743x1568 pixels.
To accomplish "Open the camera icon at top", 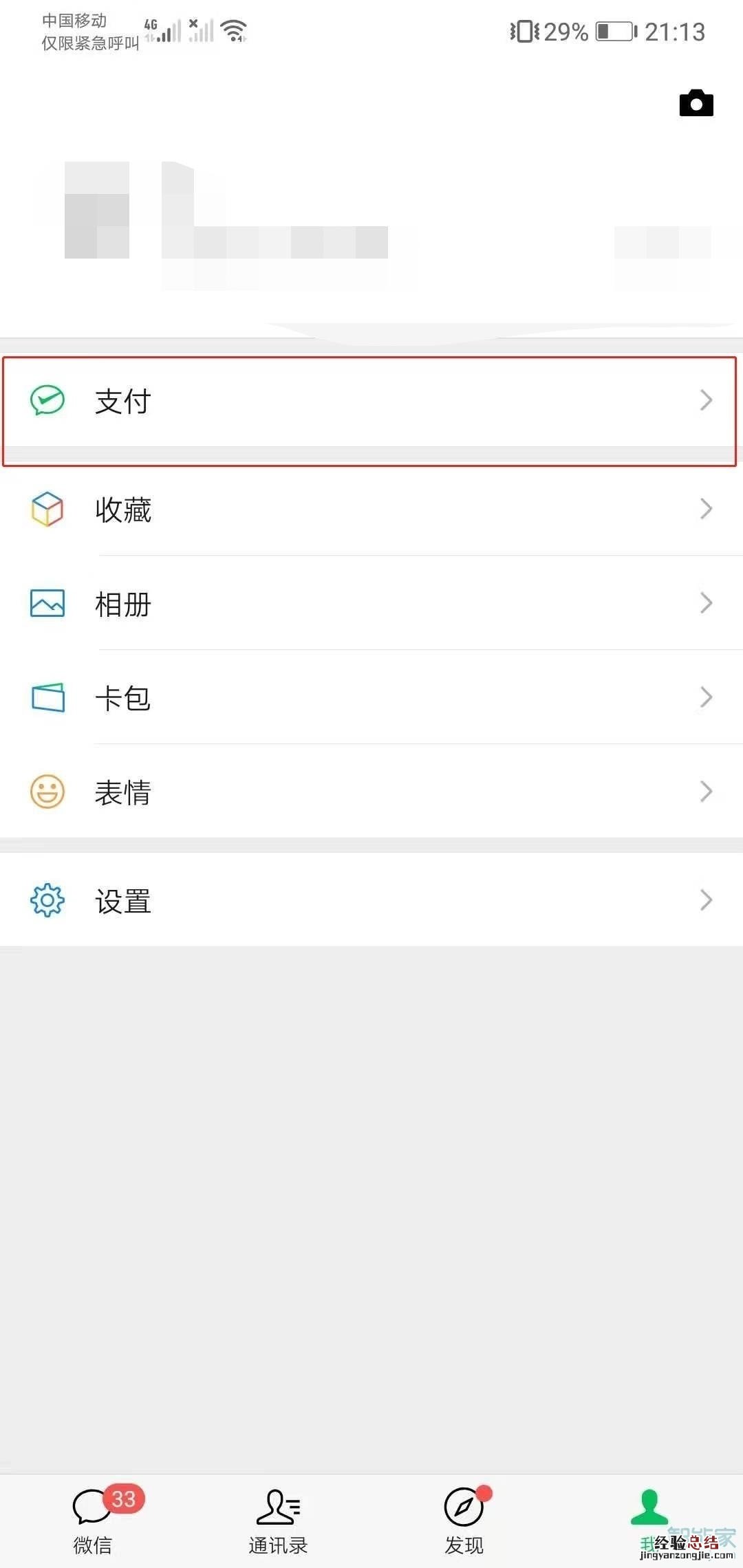I will point(696,103).
